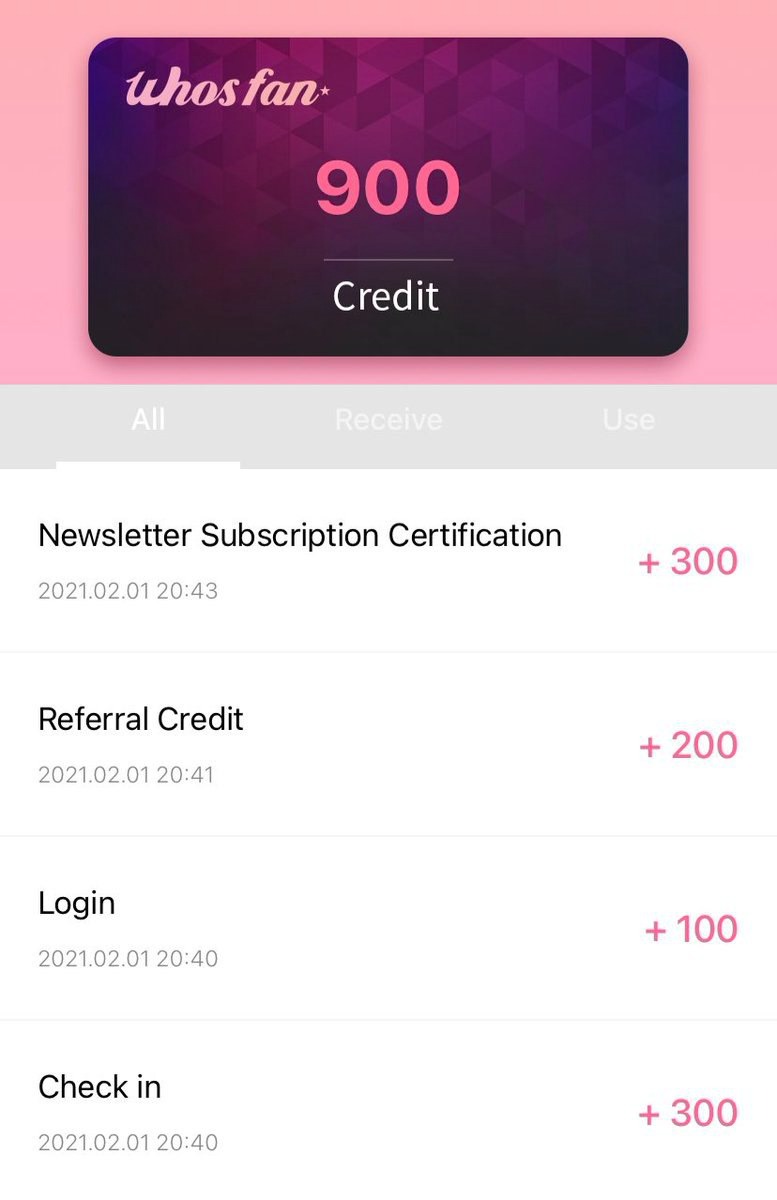Switch to the Receive tab
This screenshot has height=1200, width=777.
click(x=388, y=420)
